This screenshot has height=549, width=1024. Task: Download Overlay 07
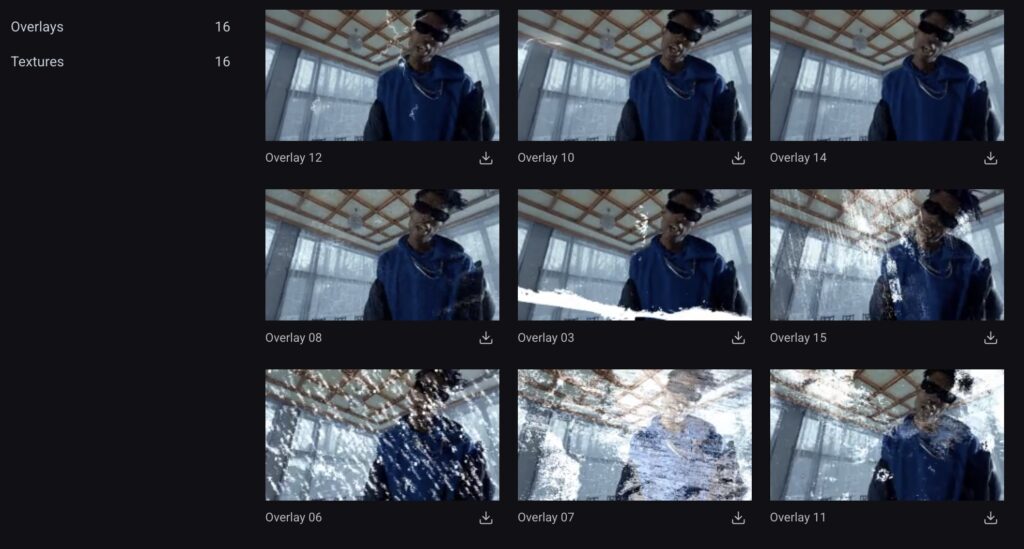(x=738, y=518)
